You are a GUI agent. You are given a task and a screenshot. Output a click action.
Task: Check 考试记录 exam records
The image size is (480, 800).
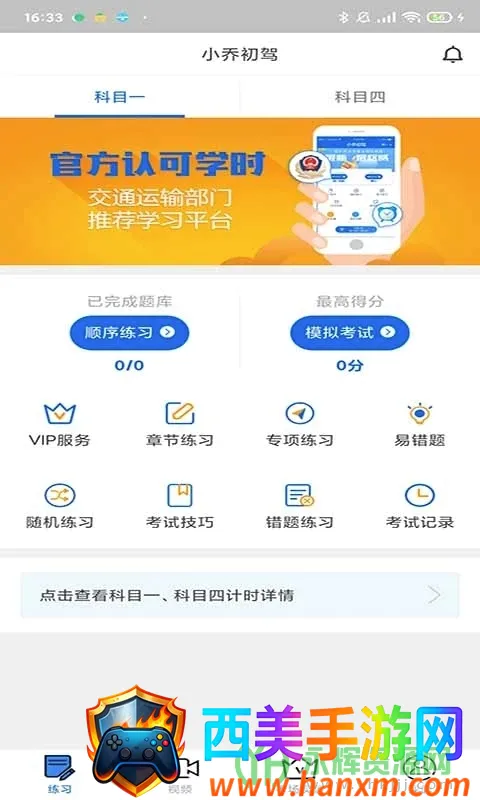[x=419, y=506]
